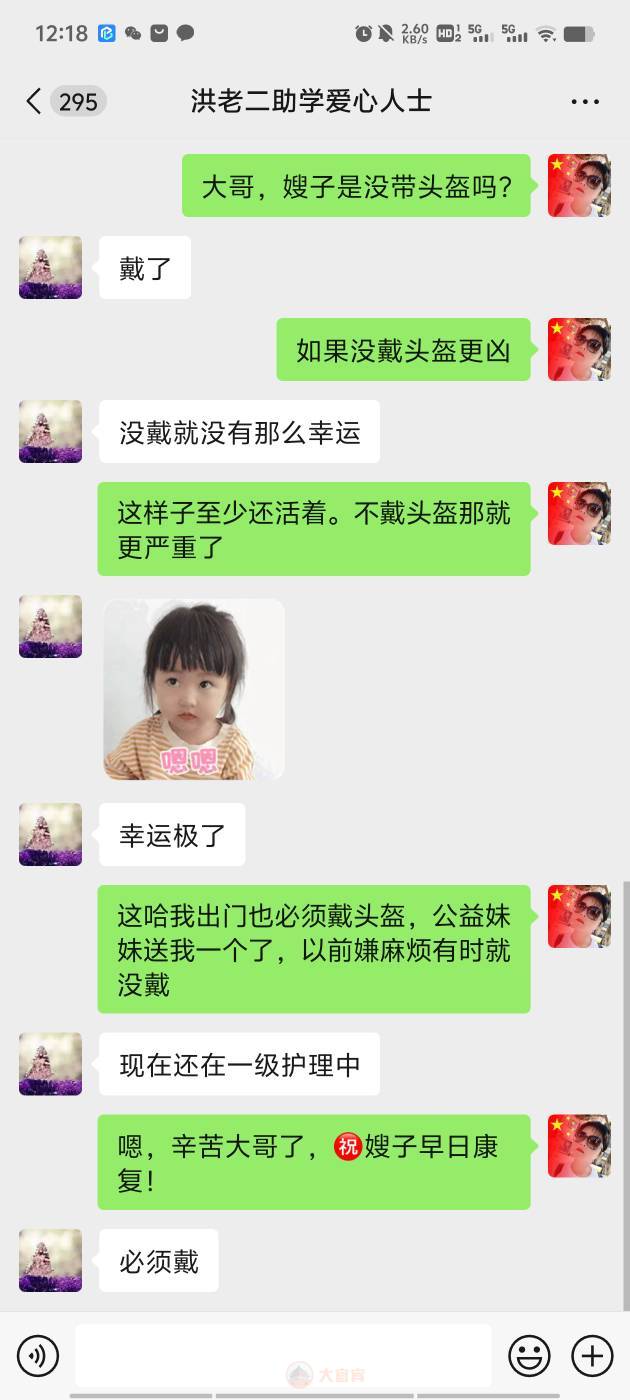The image size is (630, 1400).
Task: Open avatar of sender of "戴了"
Action: (50, 267)
